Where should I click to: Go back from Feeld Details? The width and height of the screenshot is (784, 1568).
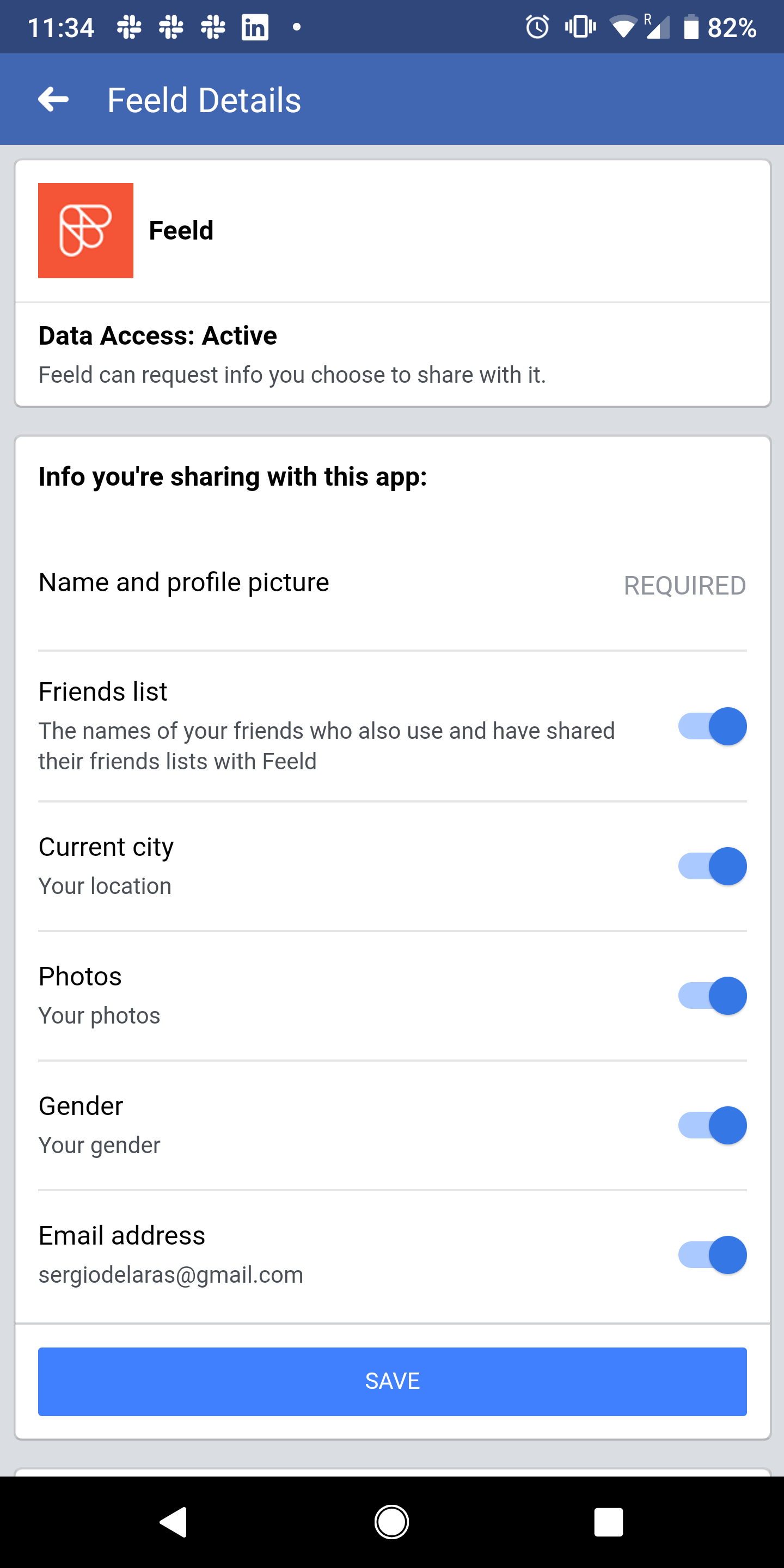coord(53,99)
